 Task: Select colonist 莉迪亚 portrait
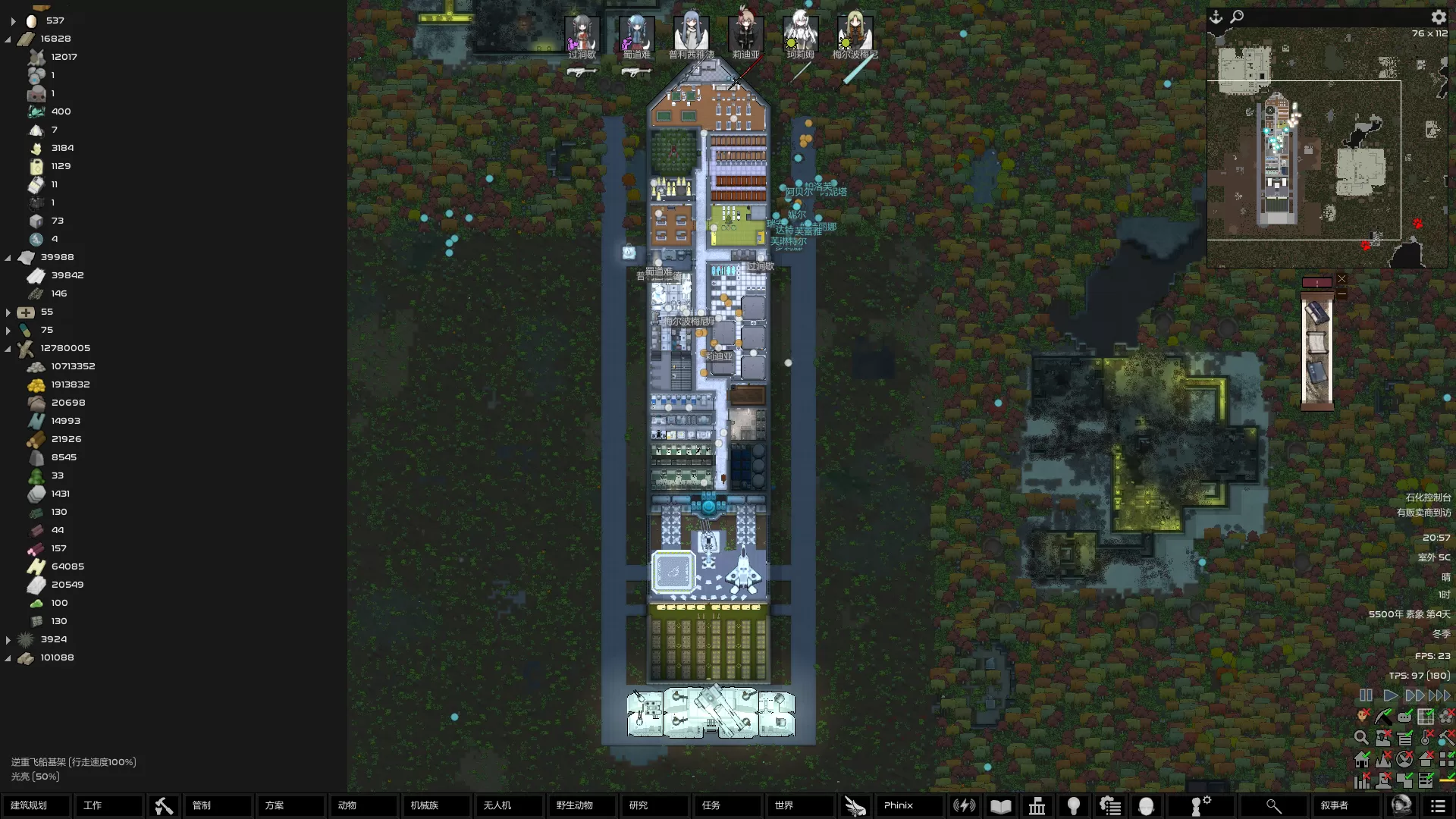tap(745, 33)
